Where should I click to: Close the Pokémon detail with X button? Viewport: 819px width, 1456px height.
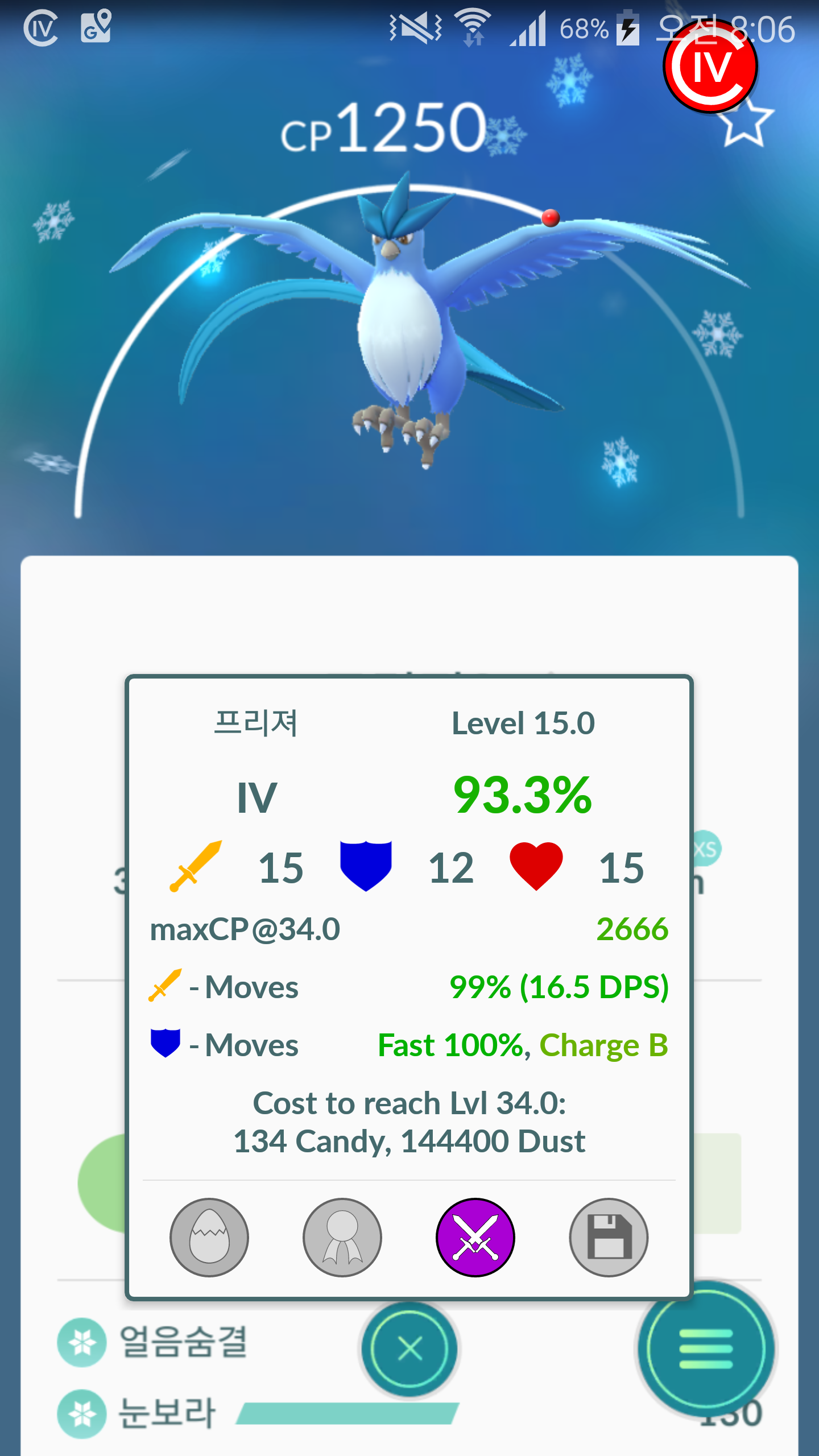point(409,1349)
